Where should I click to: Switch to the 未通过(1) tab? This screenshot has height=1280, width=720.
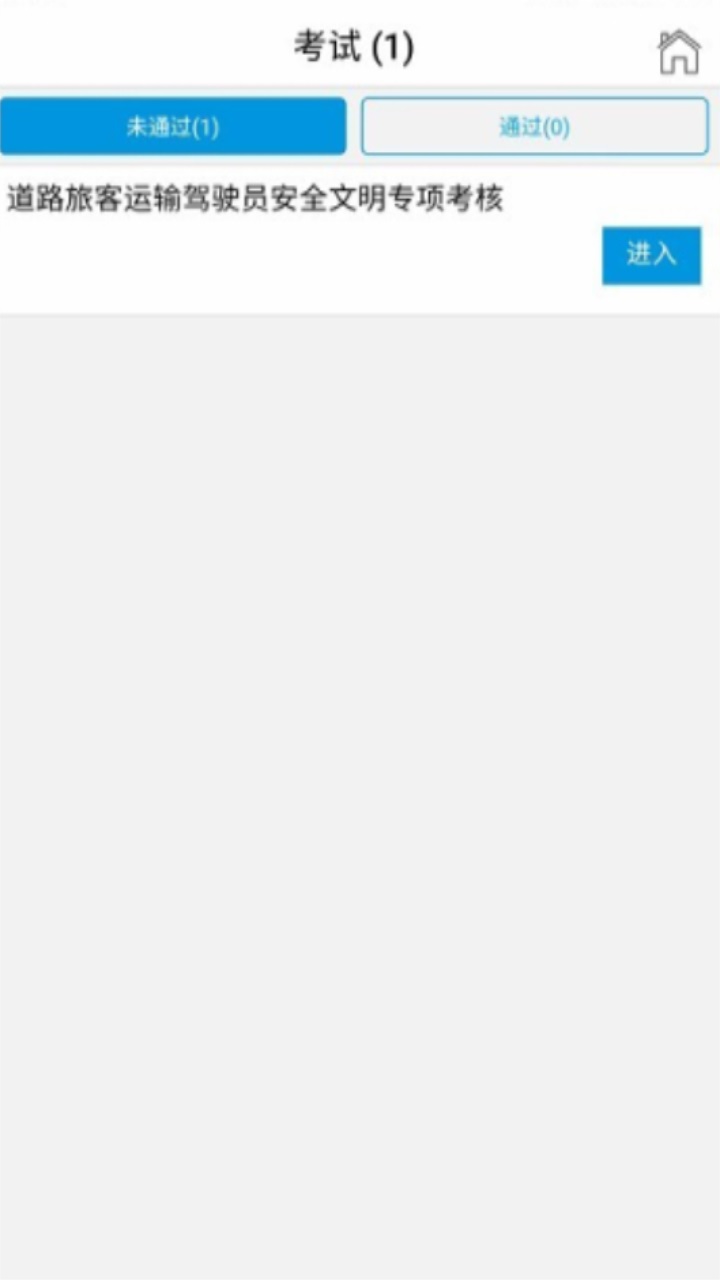pyautogui.click(x=173, y=126)
